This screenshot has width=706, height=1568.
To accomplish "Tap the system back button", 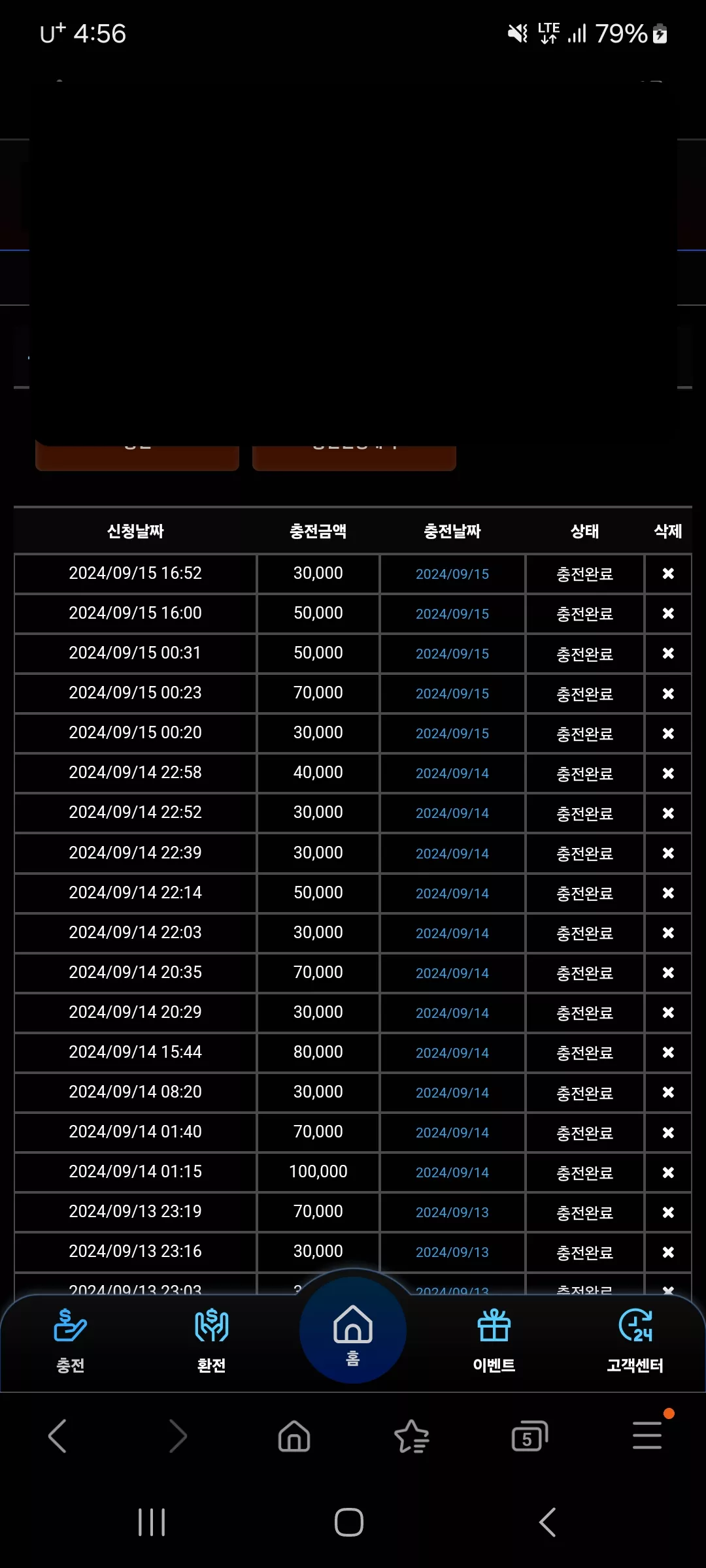I will click(548, 1522).
